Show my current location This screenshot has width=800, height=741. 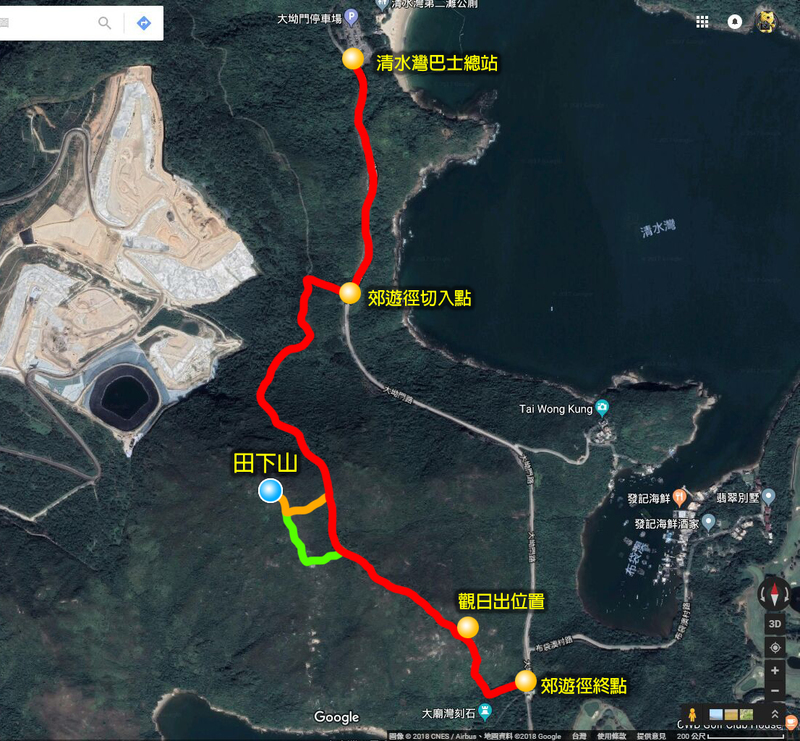click(776, 648)
